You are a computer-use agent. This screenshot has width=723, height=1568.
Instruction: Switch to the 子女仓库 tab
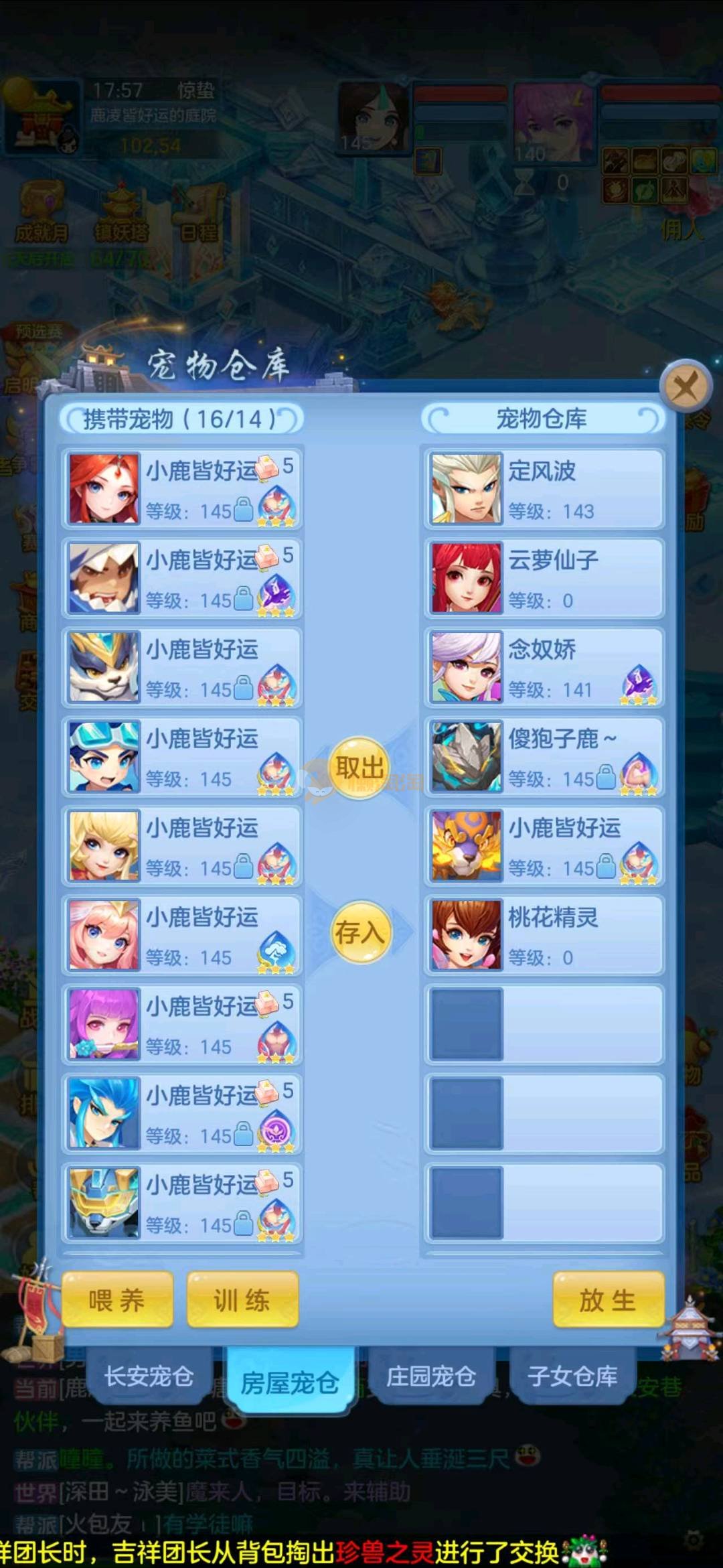tap(572, 1376)
